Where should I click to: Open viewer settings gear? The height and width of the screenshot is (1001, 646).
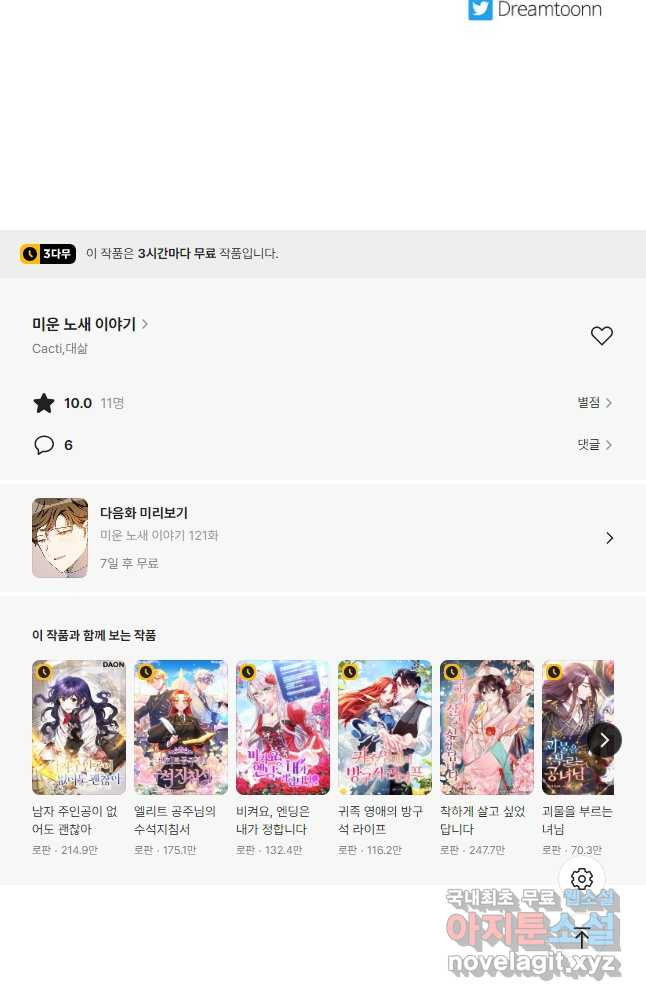click(x=582, y=879)
